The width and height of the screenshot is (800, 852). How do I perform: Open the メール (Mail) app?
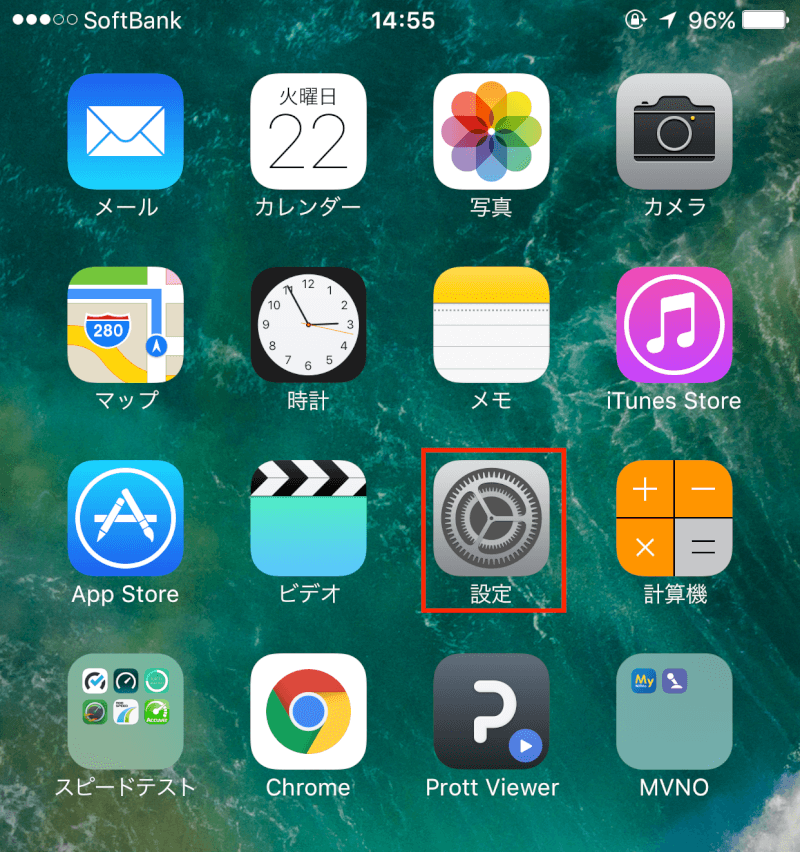[x=125, y=131]
